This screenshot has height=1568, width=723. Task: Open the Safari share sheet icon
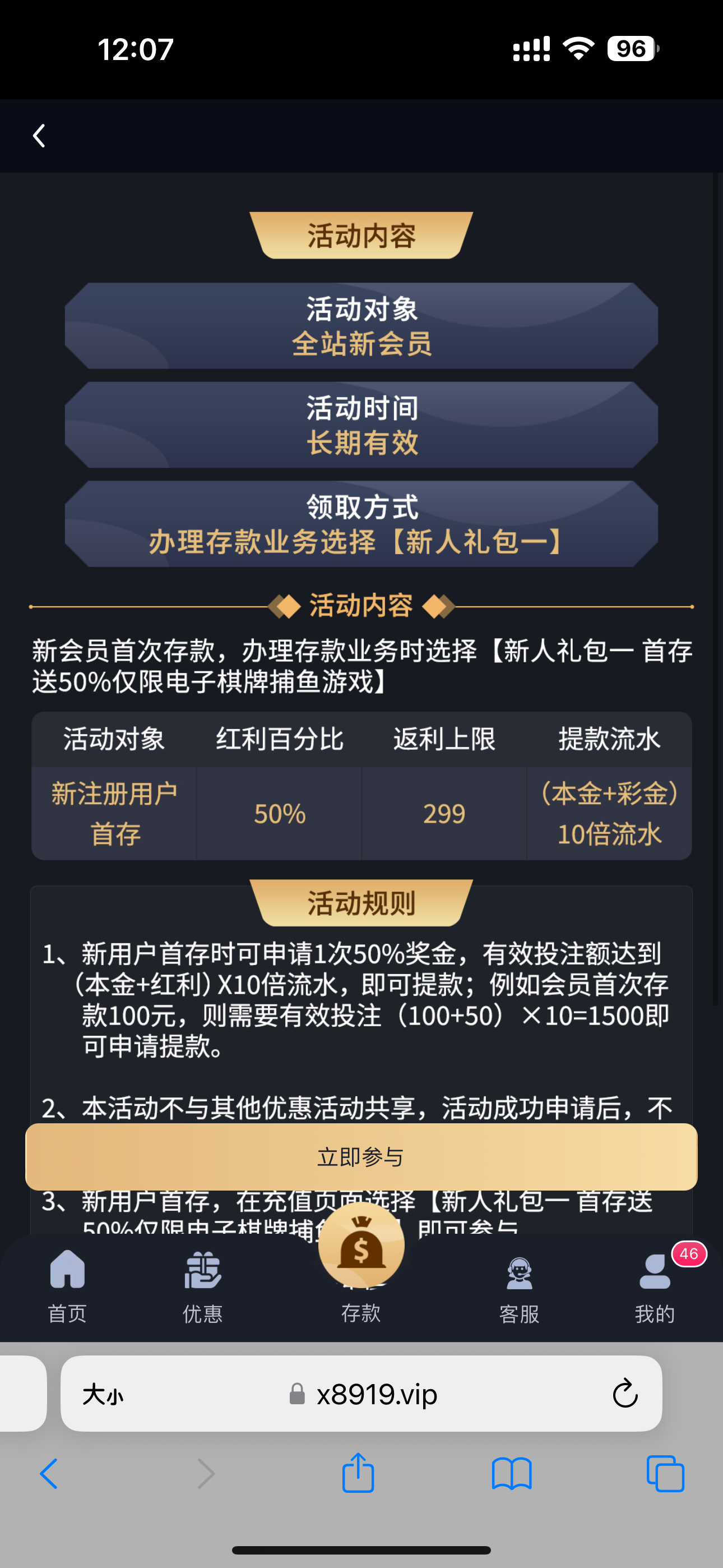tap(359, 1473)
